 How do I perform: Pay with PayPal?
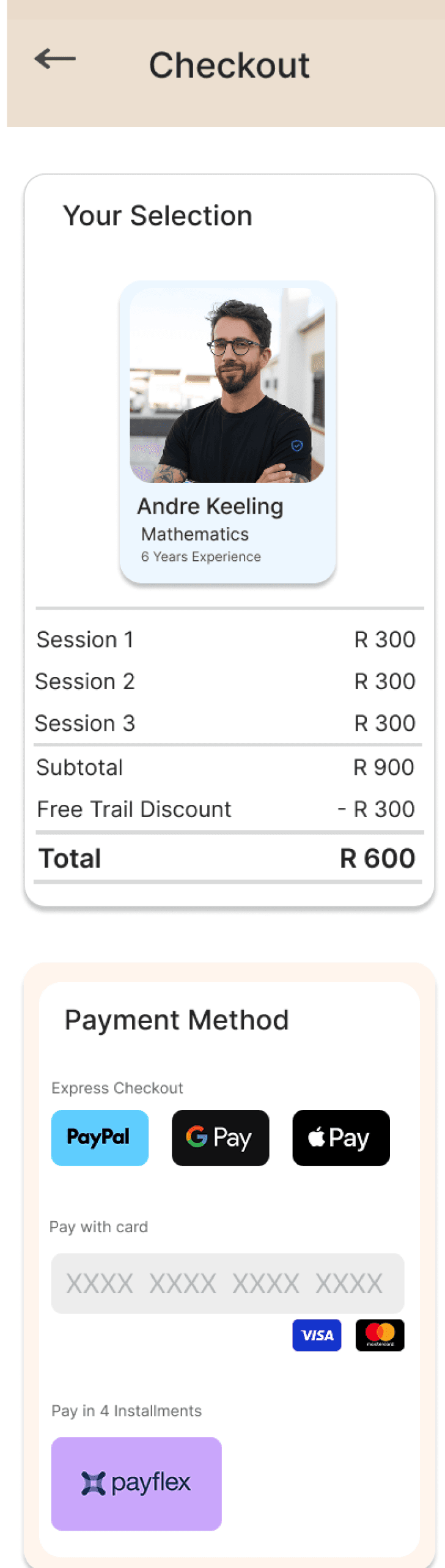pyautogui.click(x=100, y=1137)
